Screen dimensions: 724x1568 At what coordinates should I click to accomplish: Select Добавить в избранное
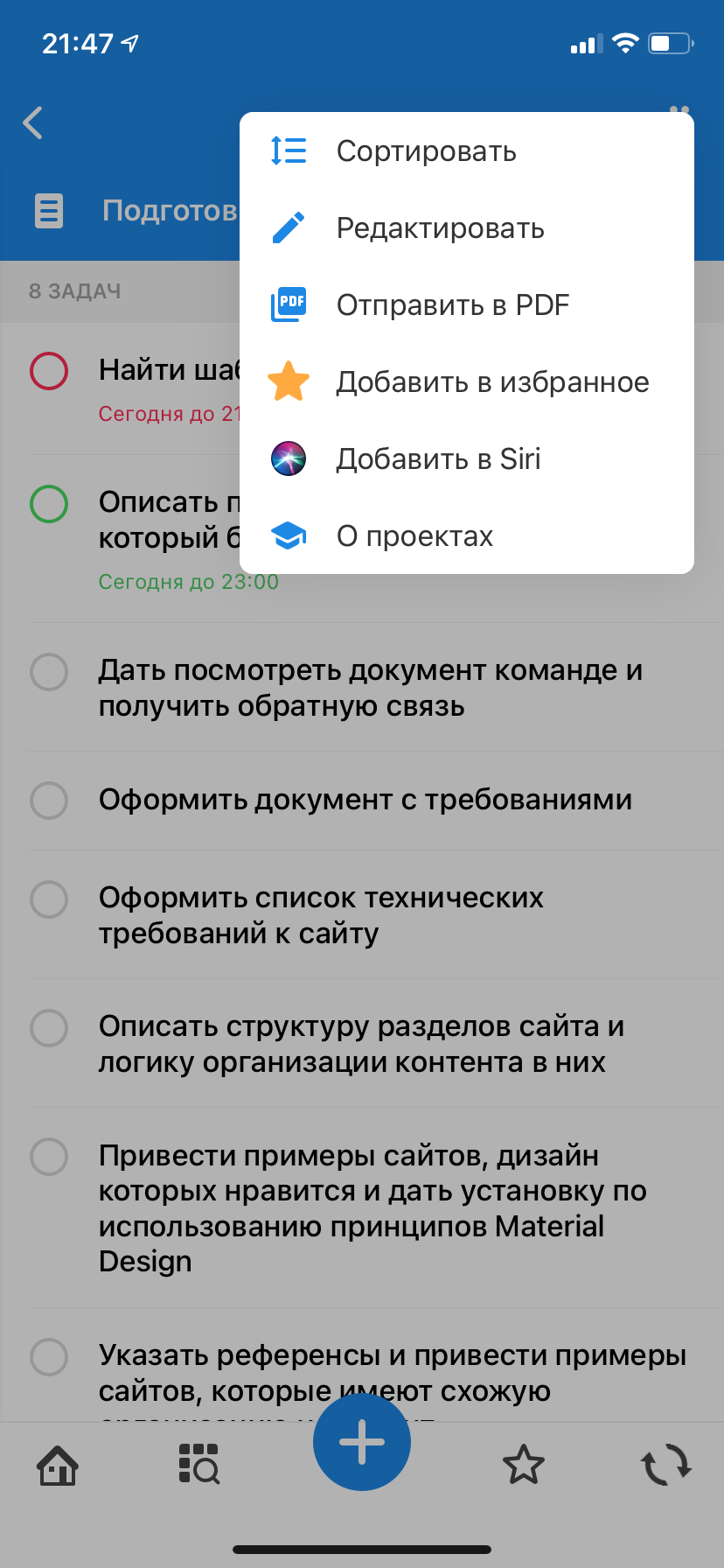point(492,382)
